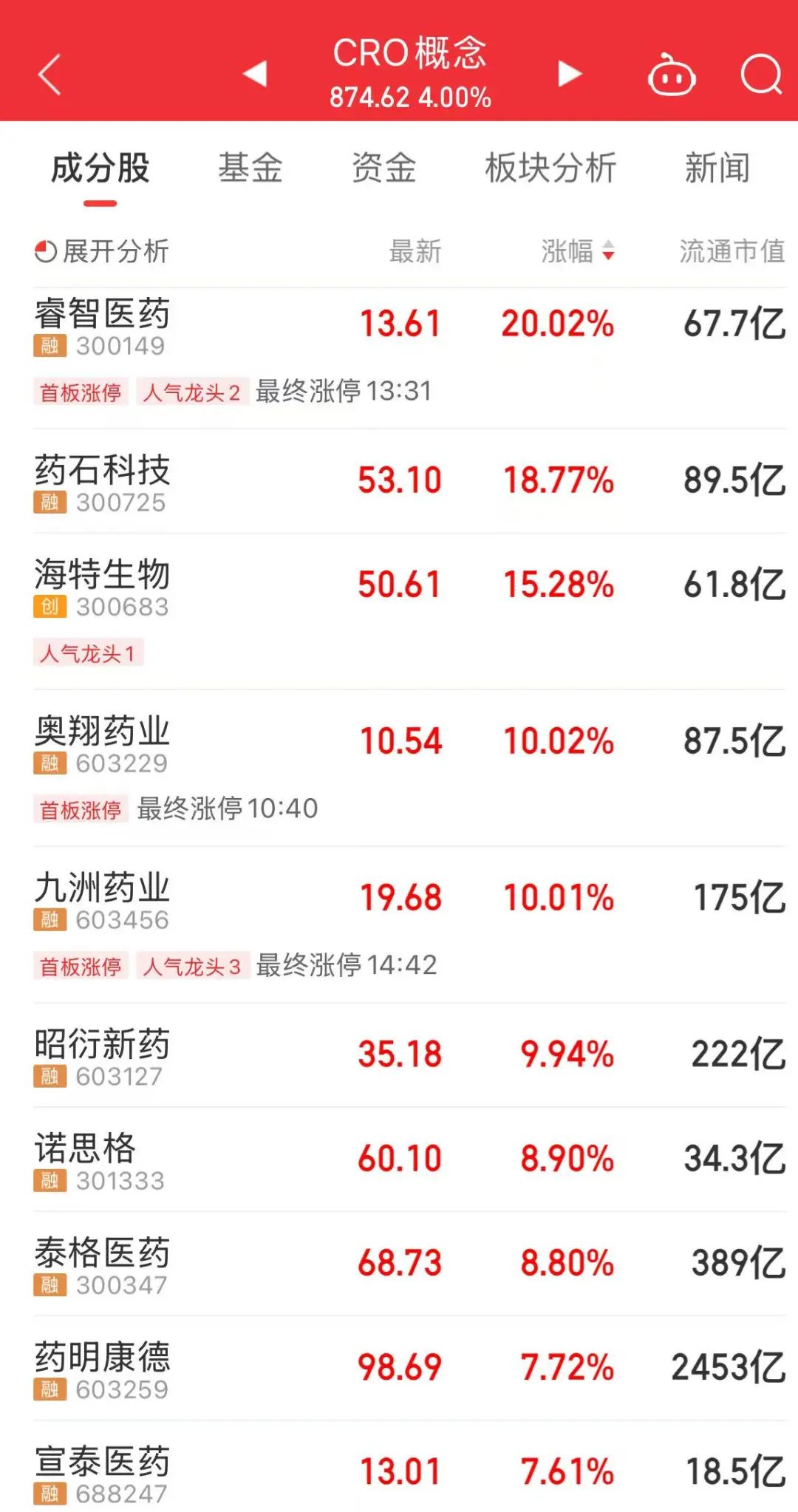Switch to the next sector using right triangle
Image resolution: width=798 pixels, height=1512 pixels.
tap(570, 74)
